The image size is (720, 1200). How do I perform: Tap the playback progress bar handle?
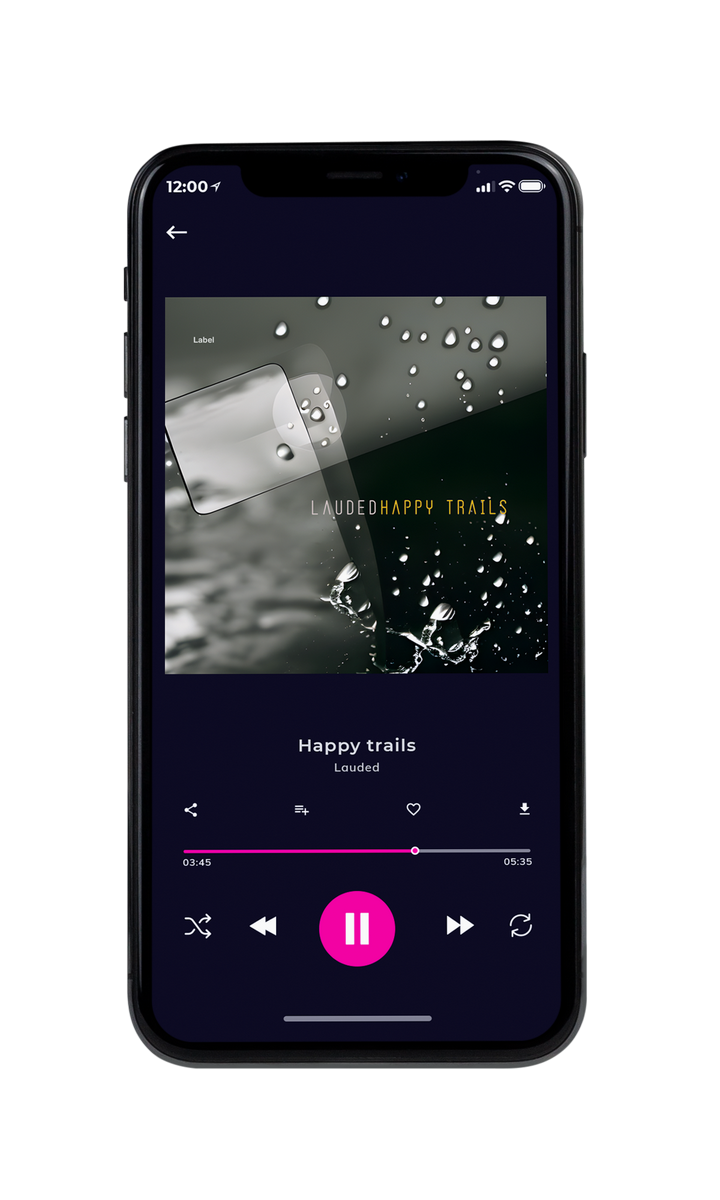[415, 851]
